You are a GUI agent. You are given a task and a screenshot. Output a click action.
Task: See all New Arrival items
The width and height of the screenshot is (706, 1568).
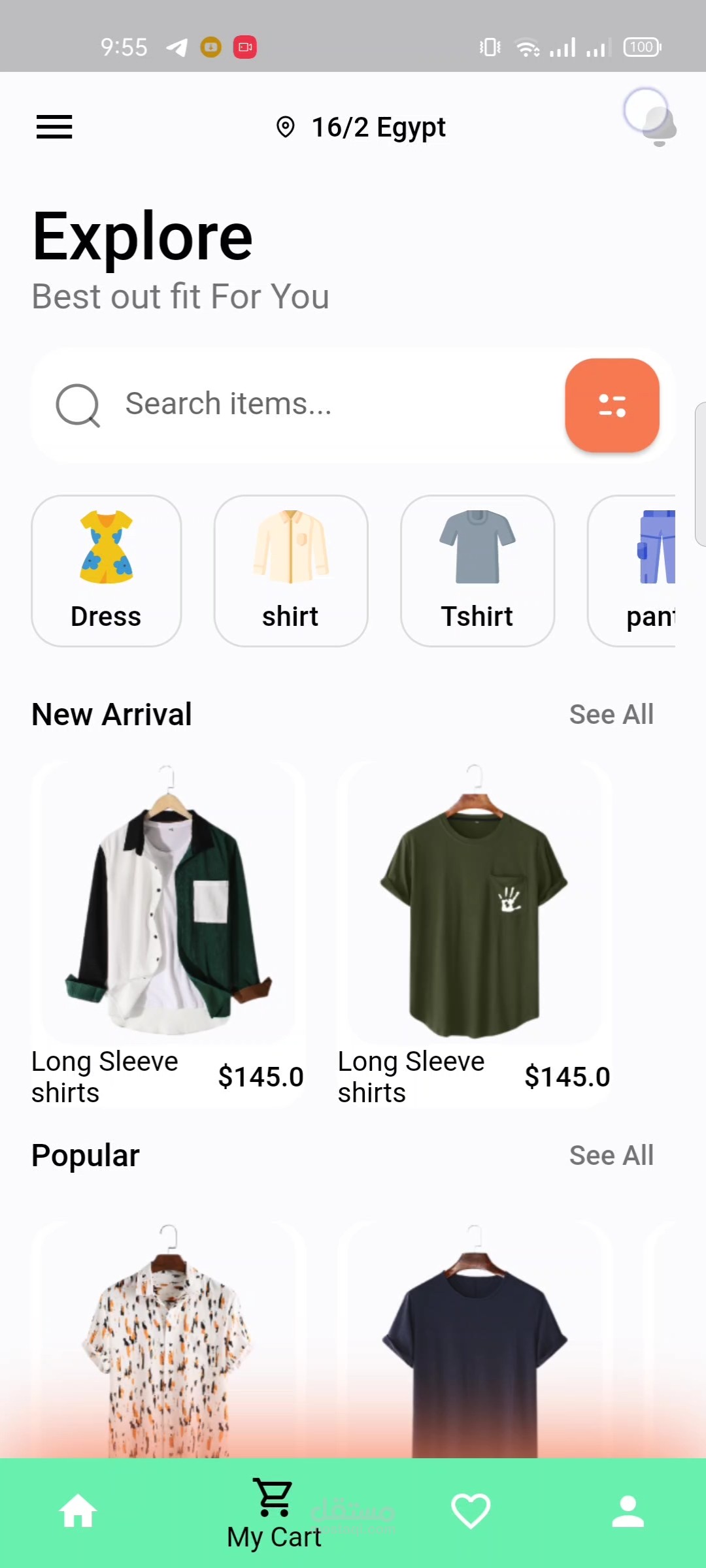pos(611,714)
